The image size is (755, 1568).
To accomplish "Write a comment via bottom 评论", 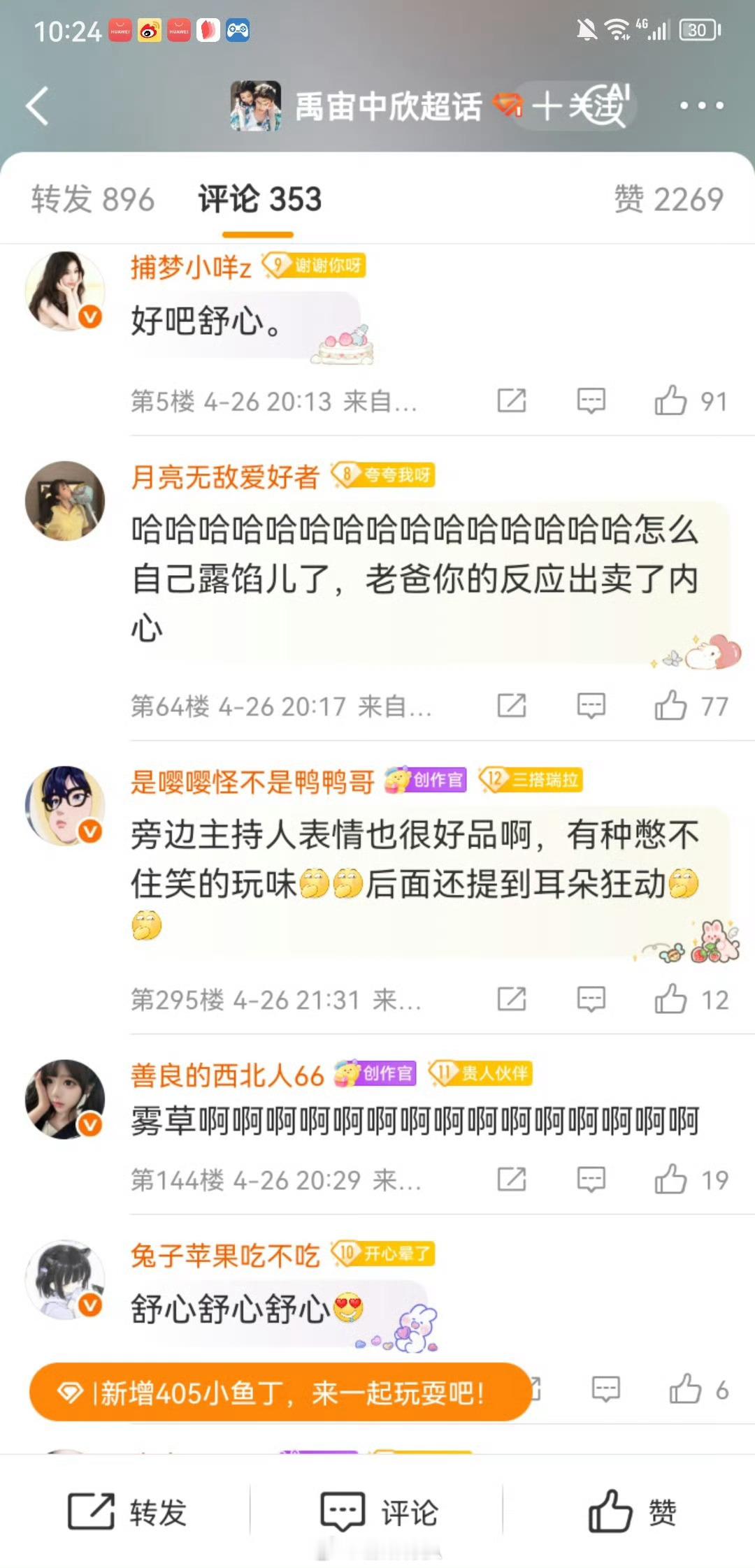I will 379,1512.
